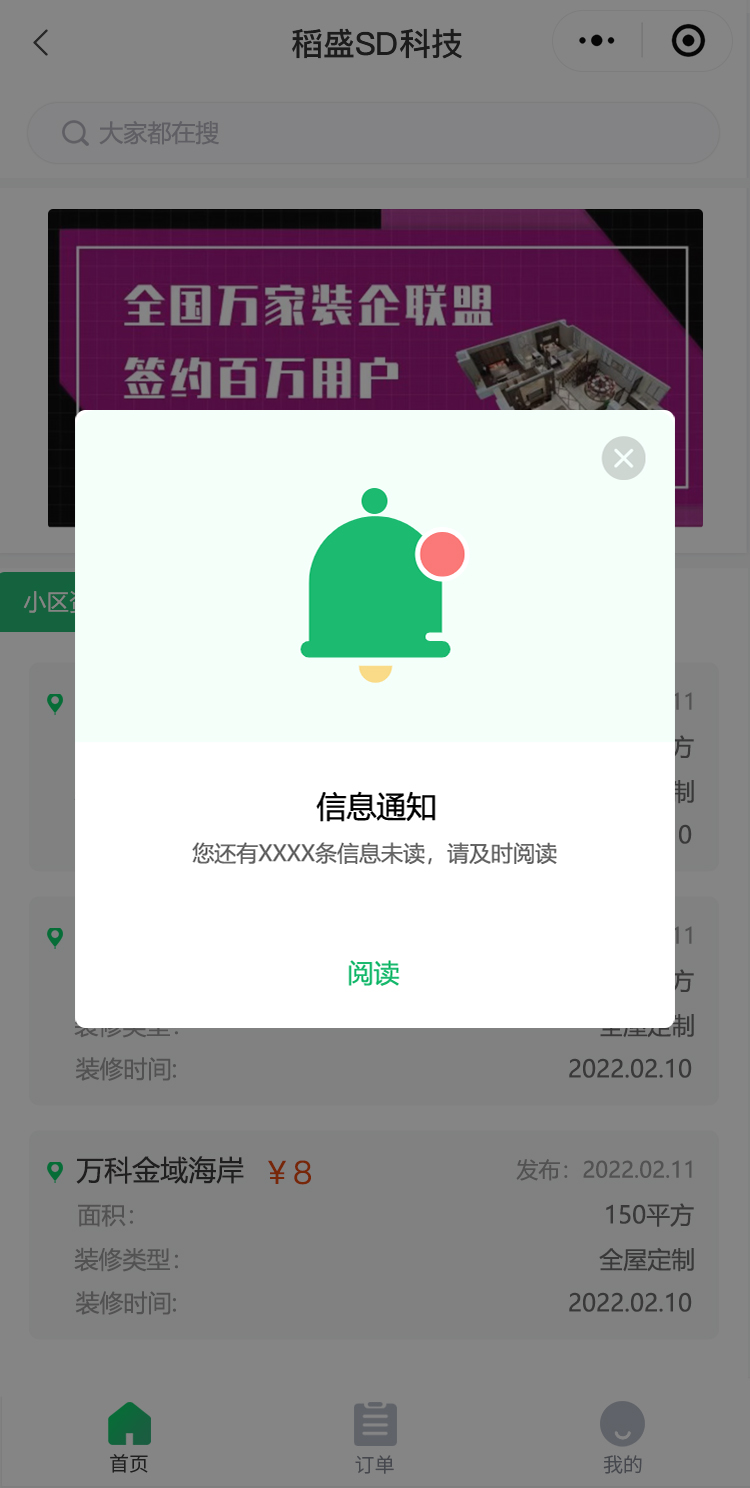
Task: Open the 大家都在搜 search box
Action: click(373, 133)
